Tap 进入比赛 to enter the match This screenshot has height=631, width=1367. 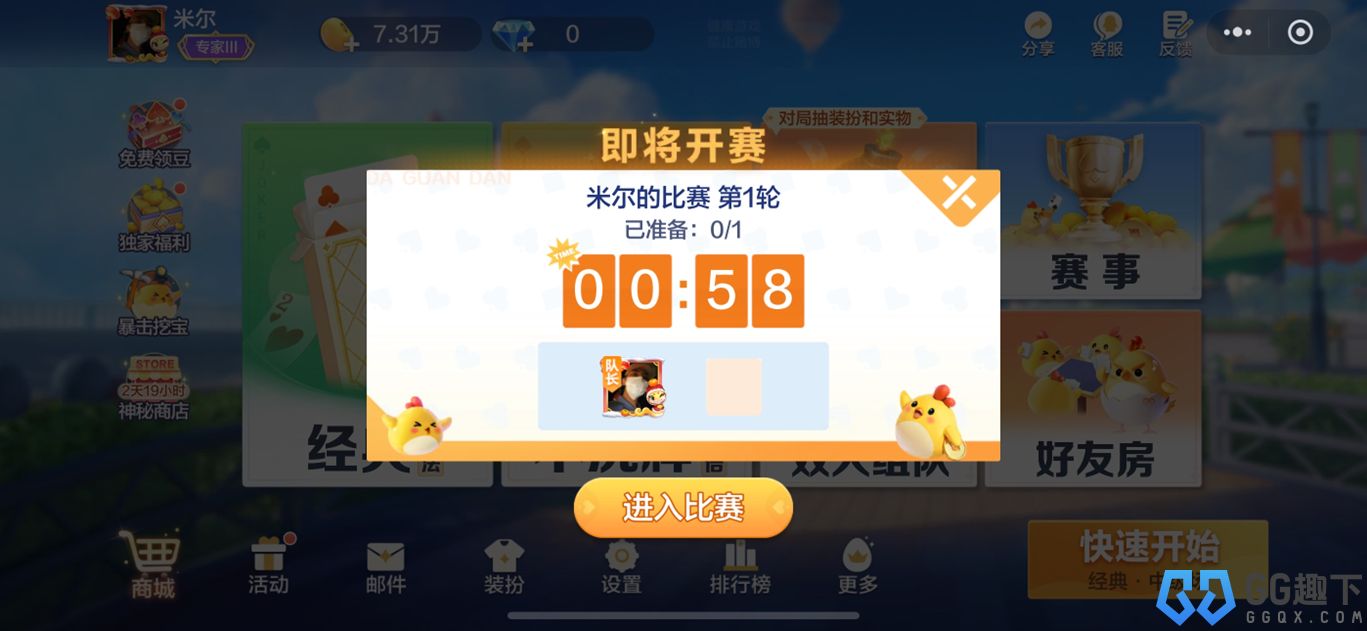click(683, 508)
